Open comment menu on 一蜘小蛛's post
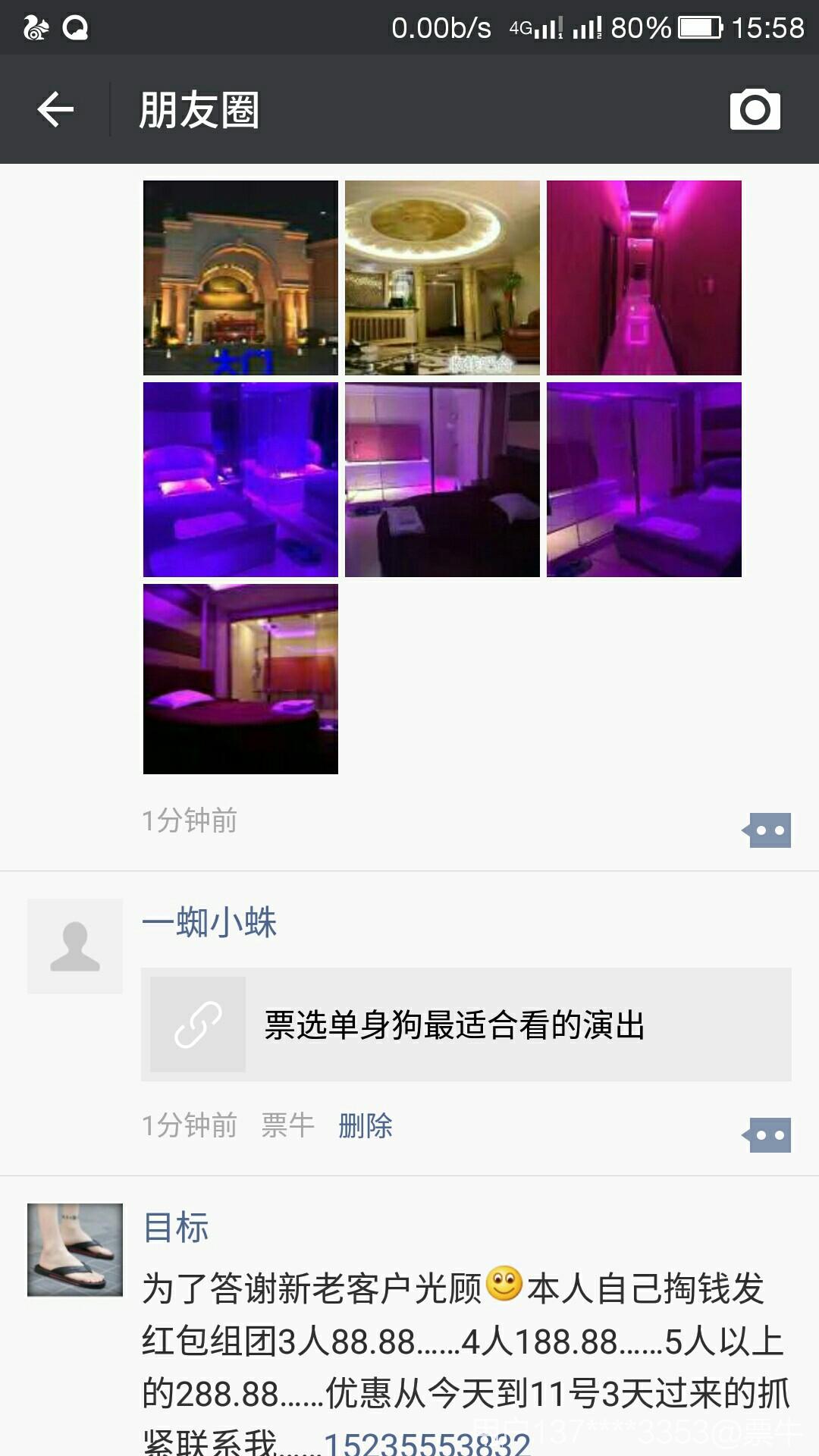 [x=768, y=1135]
